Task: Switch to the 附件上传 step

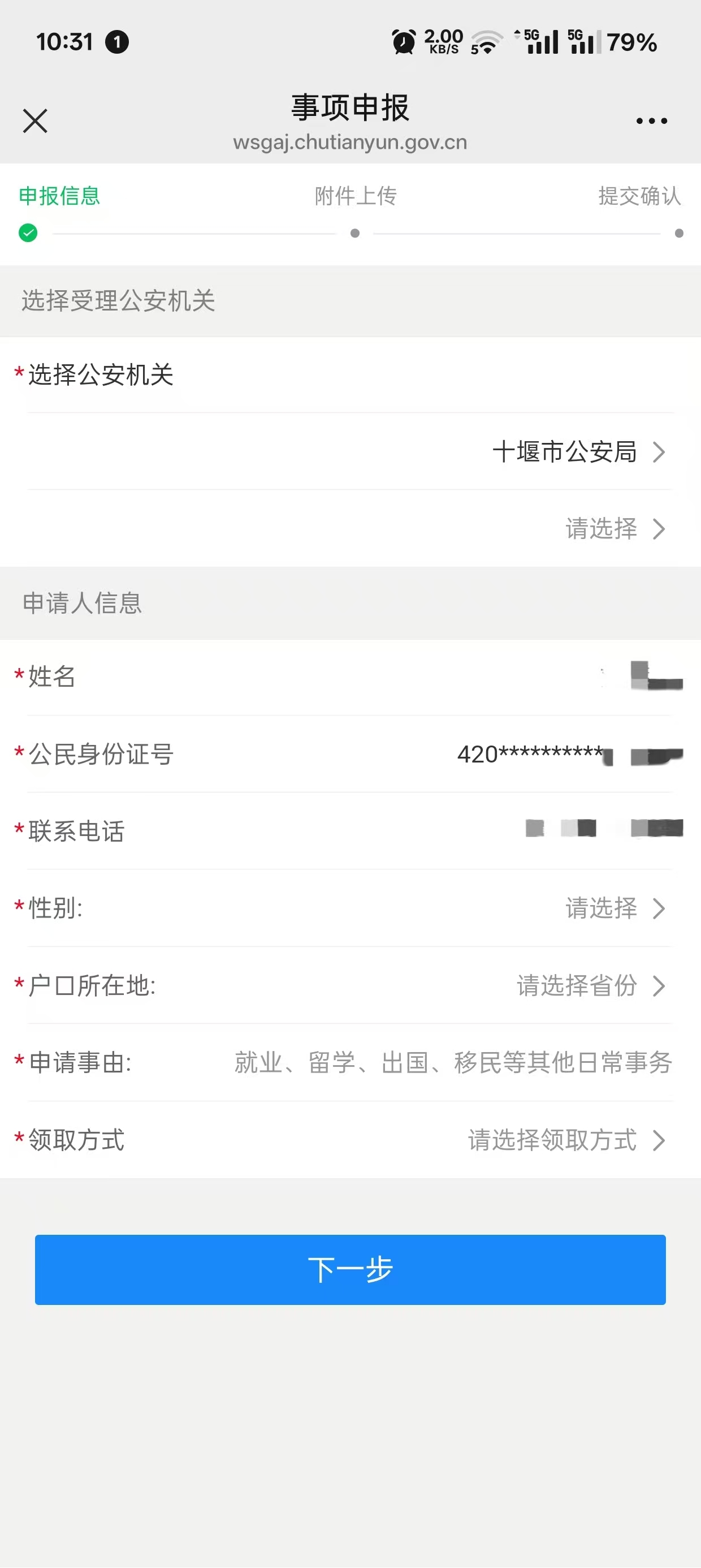Action: pos(355,196)
